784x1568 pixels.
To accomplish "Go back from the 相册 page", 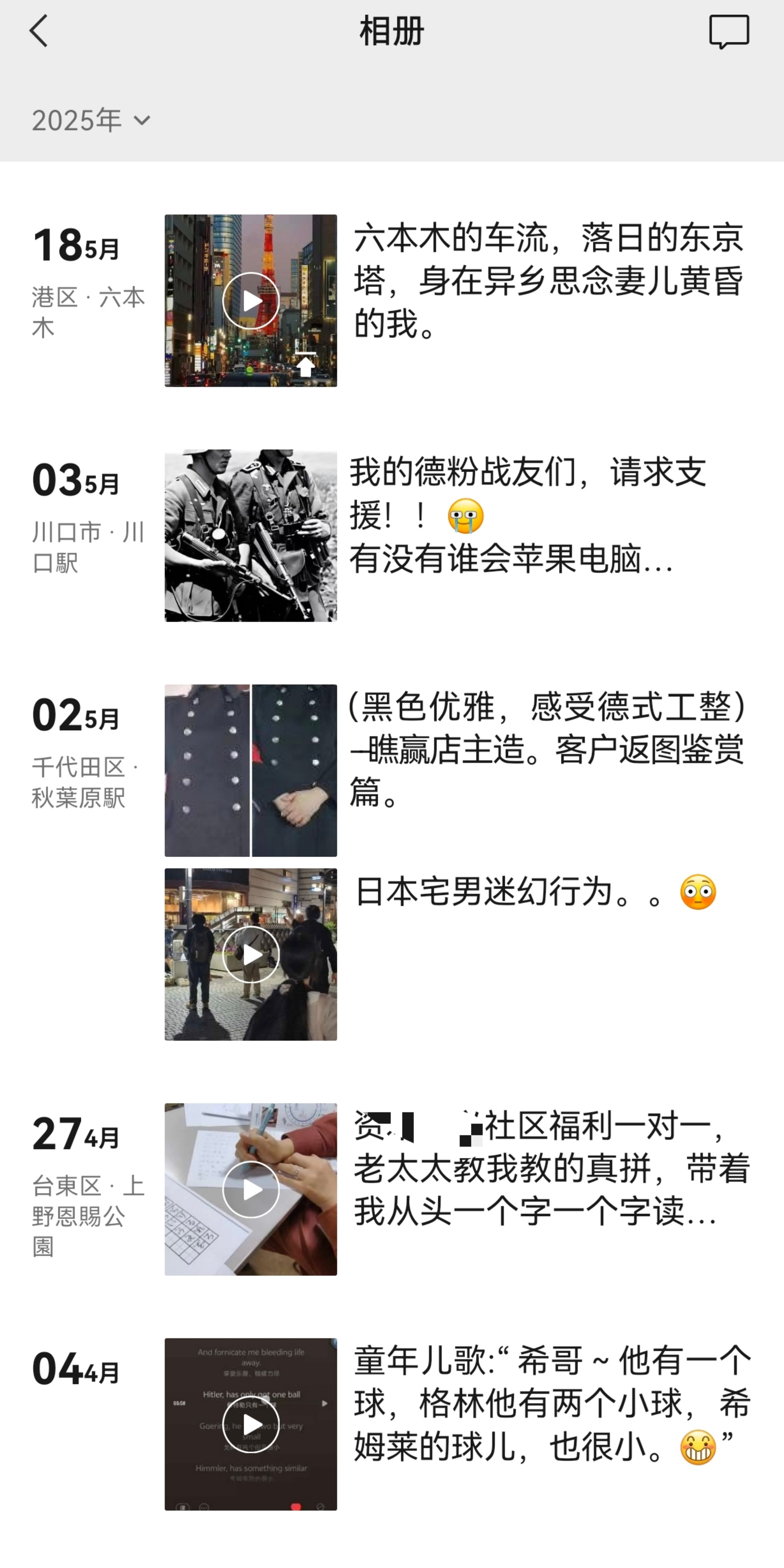I will [x=39, y=31].
